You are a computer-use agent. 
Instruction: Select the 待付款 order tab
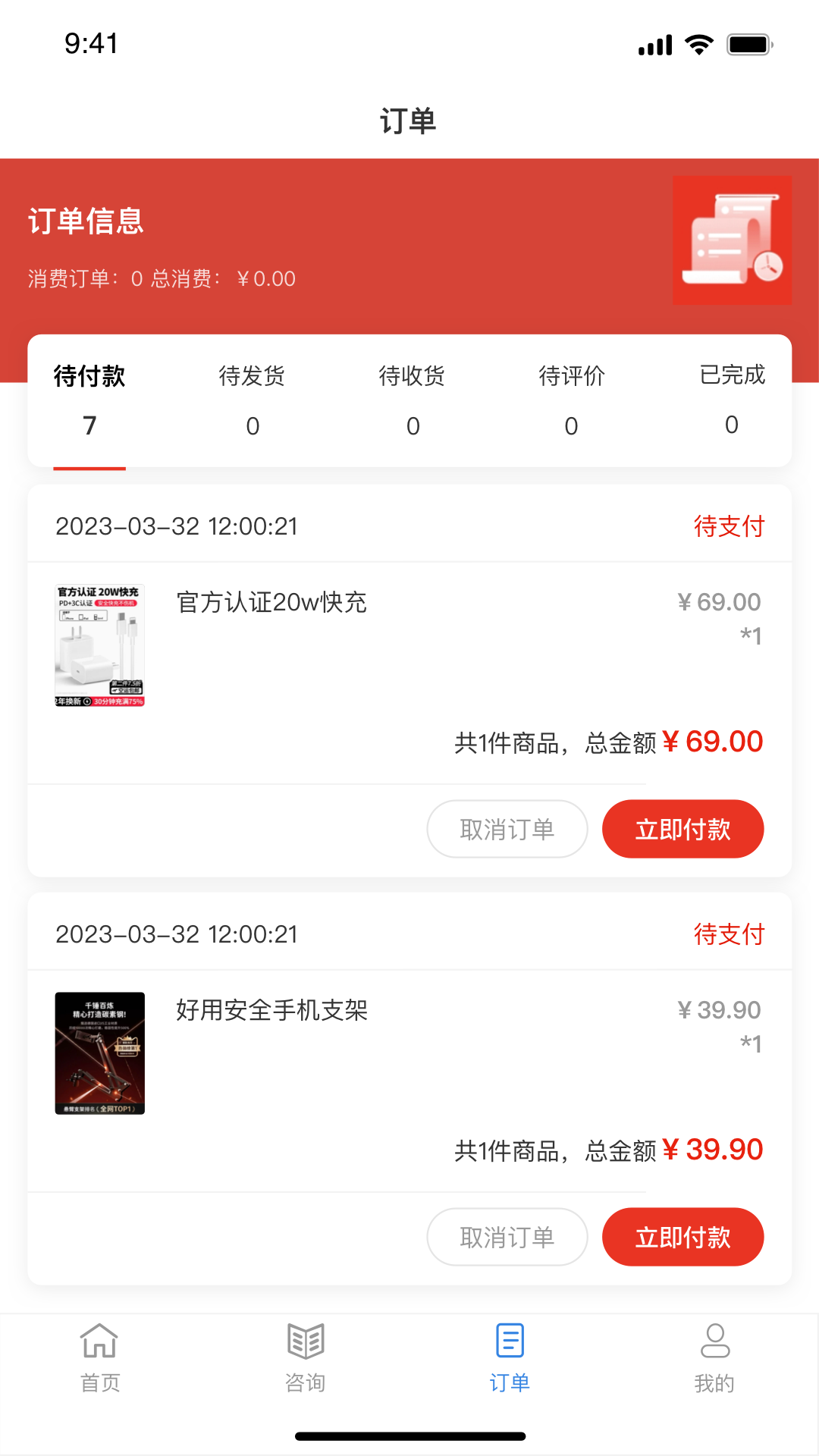click(x=89, y=400)
